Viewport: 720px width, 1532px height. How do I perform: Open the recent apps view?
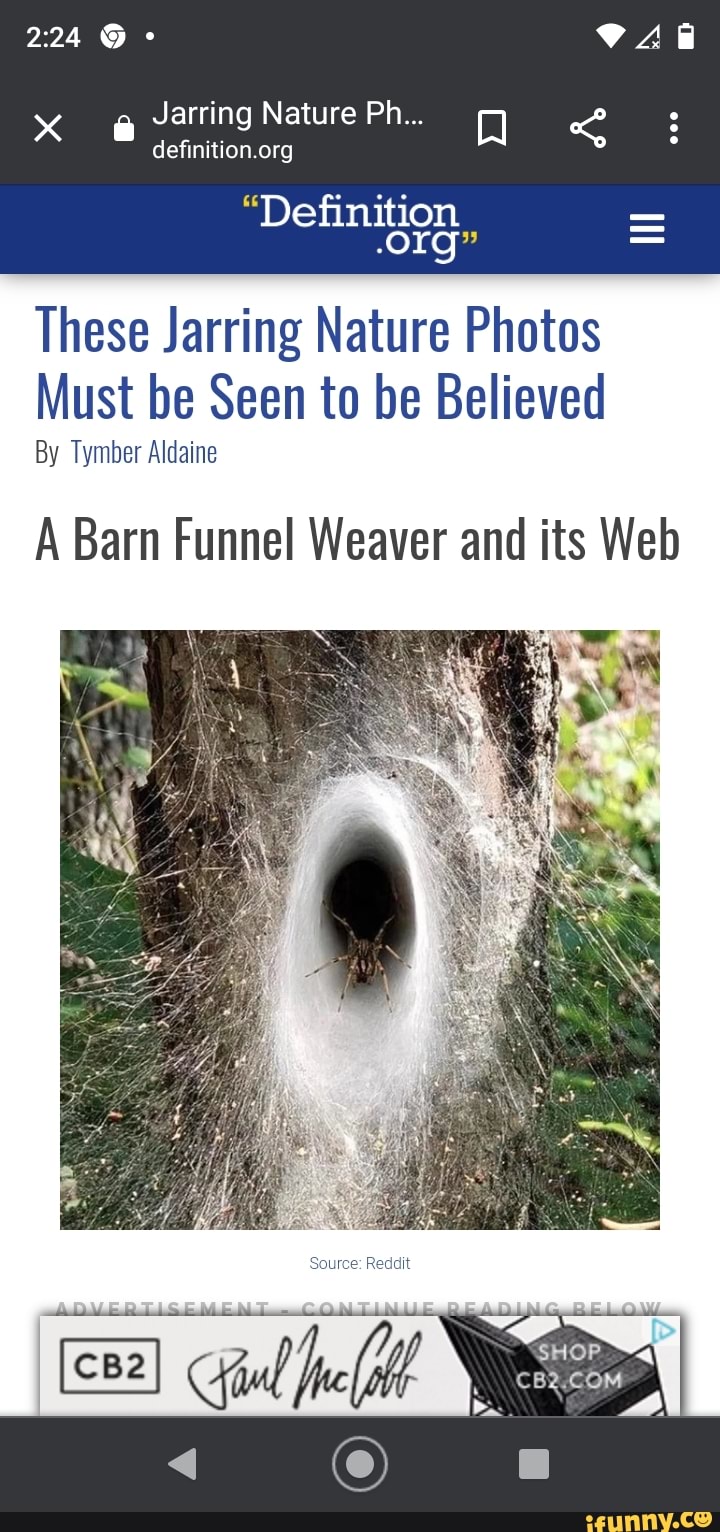coord(534,1464)
